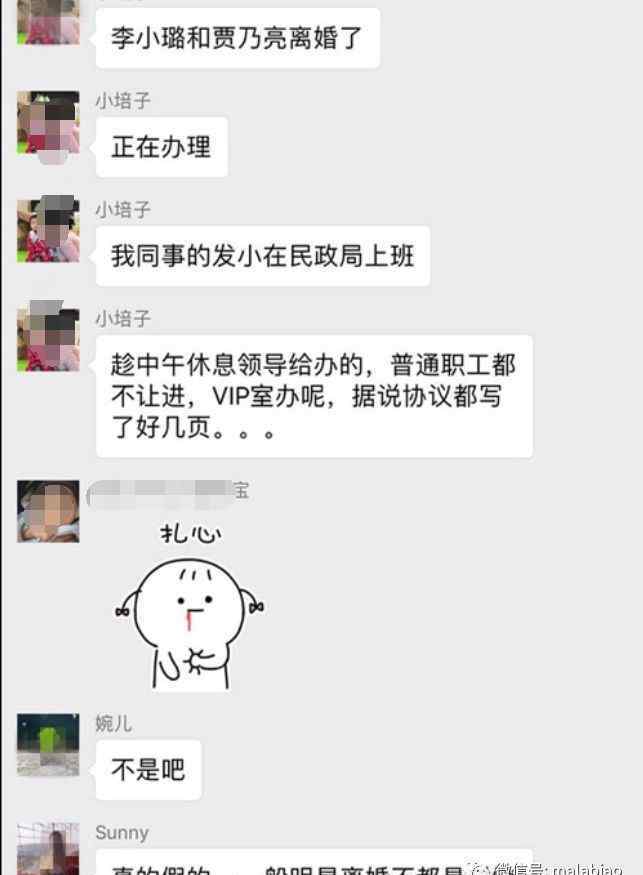Open 小培子's avatar beside the 民政局上班 message
Screen dimensions: 643x875
tap(48, 232)
